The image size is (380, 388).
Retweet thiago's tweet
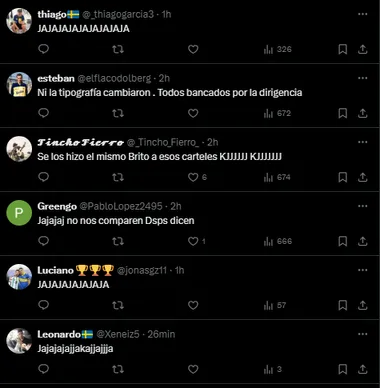point(118,49)
